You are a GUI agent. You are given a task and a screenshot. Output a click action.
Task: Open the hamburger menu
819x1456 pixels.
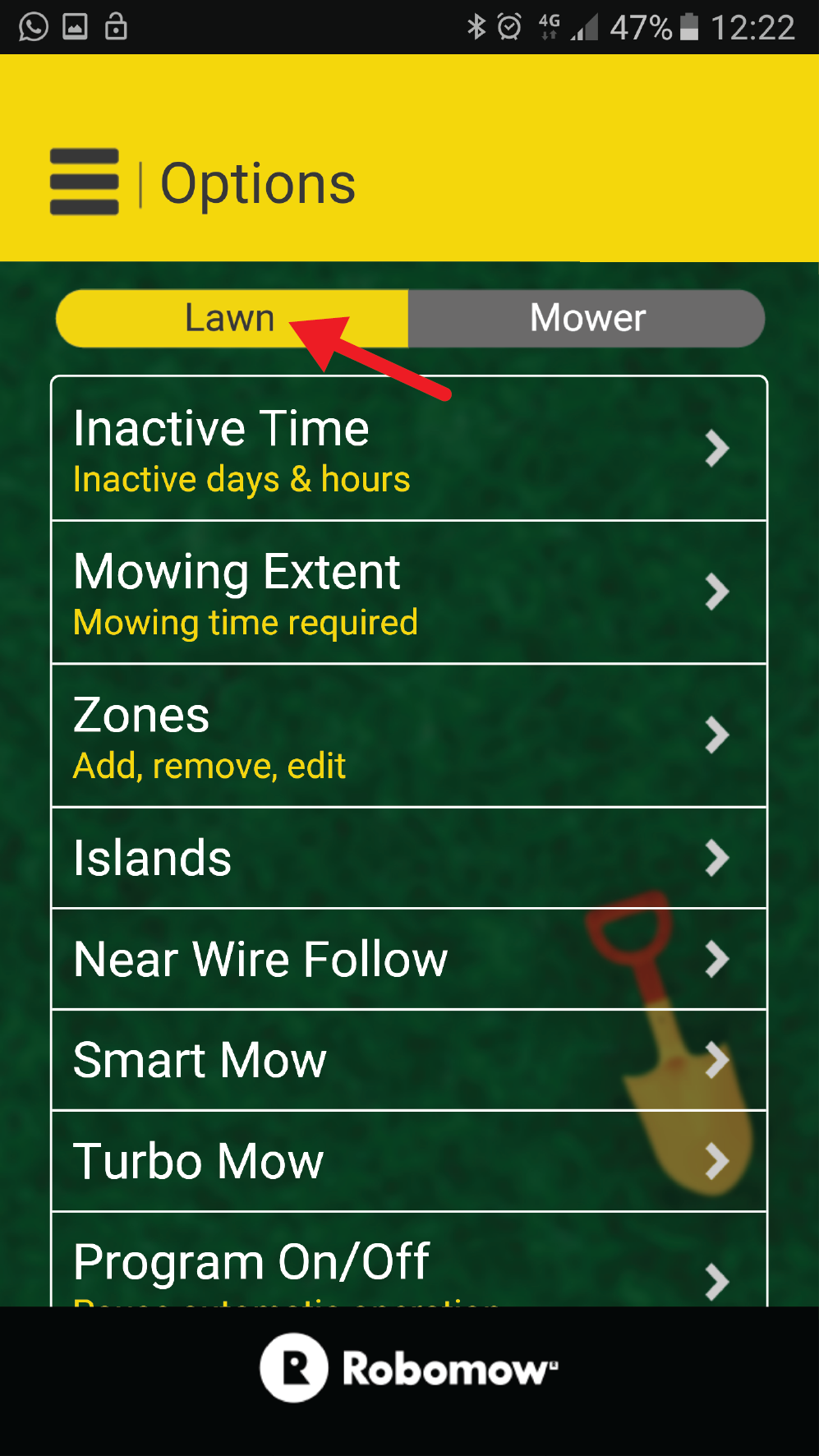point(84,182)
